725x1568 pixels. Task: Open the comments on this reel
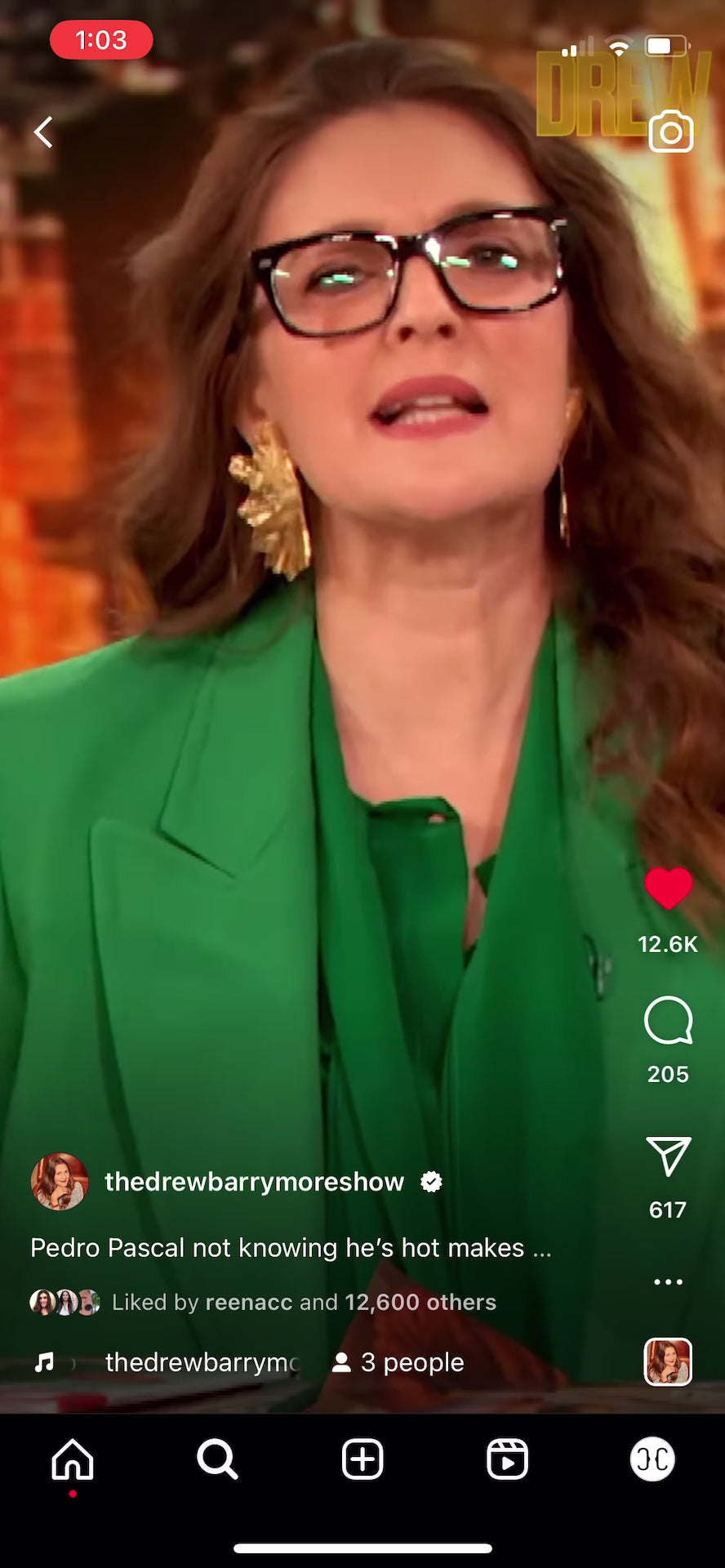pos(668,1021)
